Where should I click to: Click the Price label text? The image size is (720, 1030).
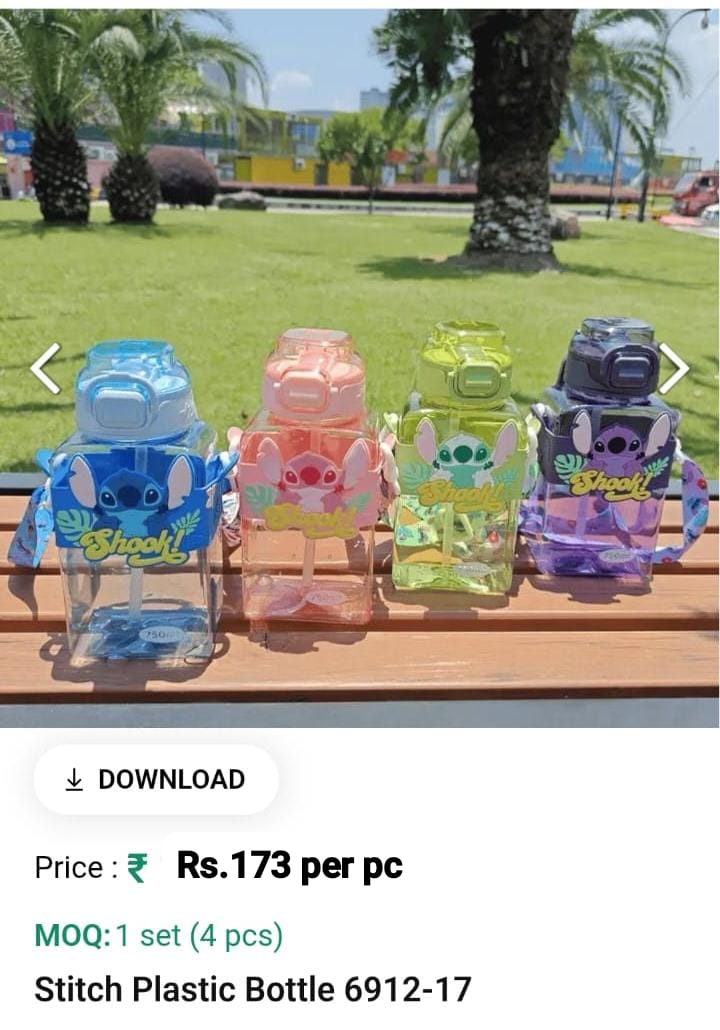coord(70,866)
